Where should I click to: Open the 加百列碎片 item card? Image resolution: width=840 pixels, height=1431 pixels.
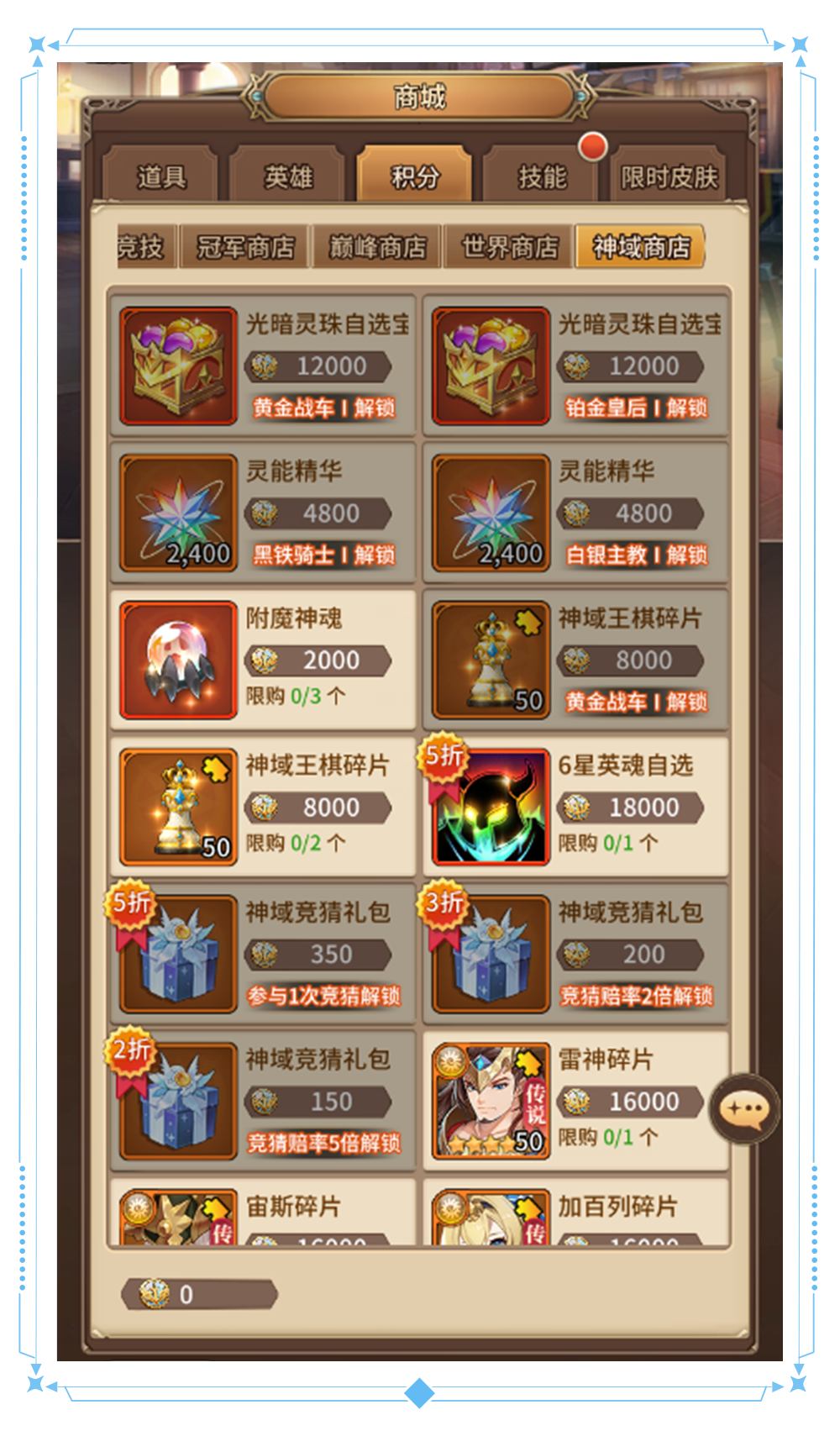[x=575, y=1214]
